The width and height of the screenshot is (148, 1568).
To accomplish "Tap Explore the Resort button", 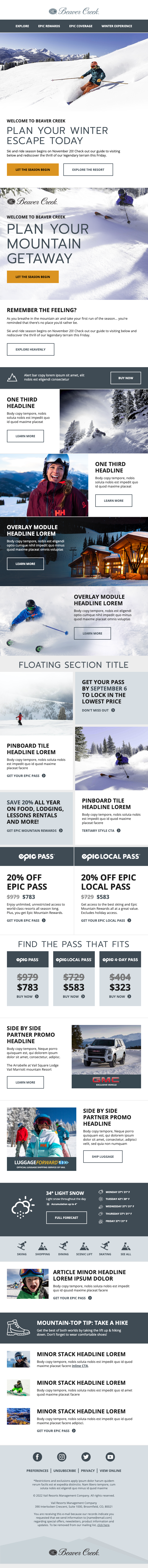I will (x=88, y=169).
